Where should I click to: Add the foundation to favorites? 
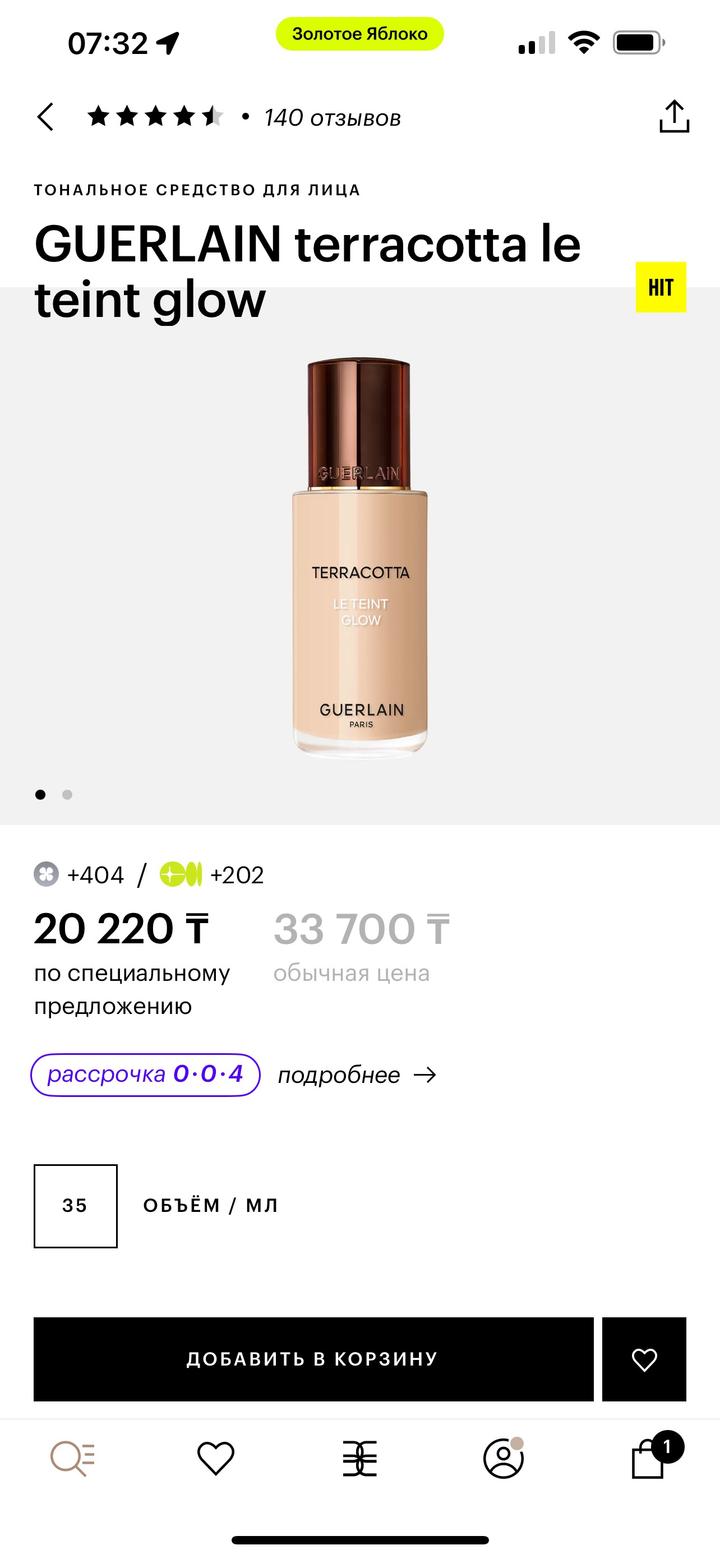click(644, 1359)
